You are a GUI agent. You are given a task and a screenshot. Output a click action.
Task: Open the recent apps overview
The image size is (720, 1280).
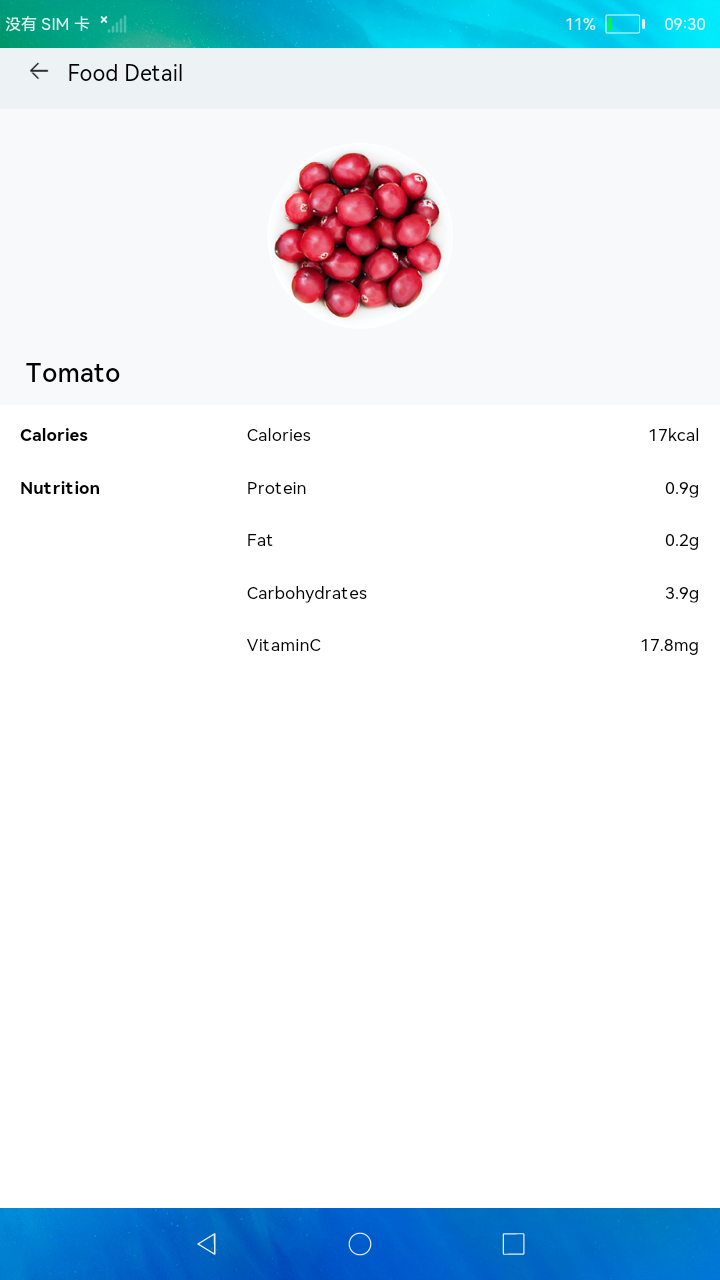513,1243
